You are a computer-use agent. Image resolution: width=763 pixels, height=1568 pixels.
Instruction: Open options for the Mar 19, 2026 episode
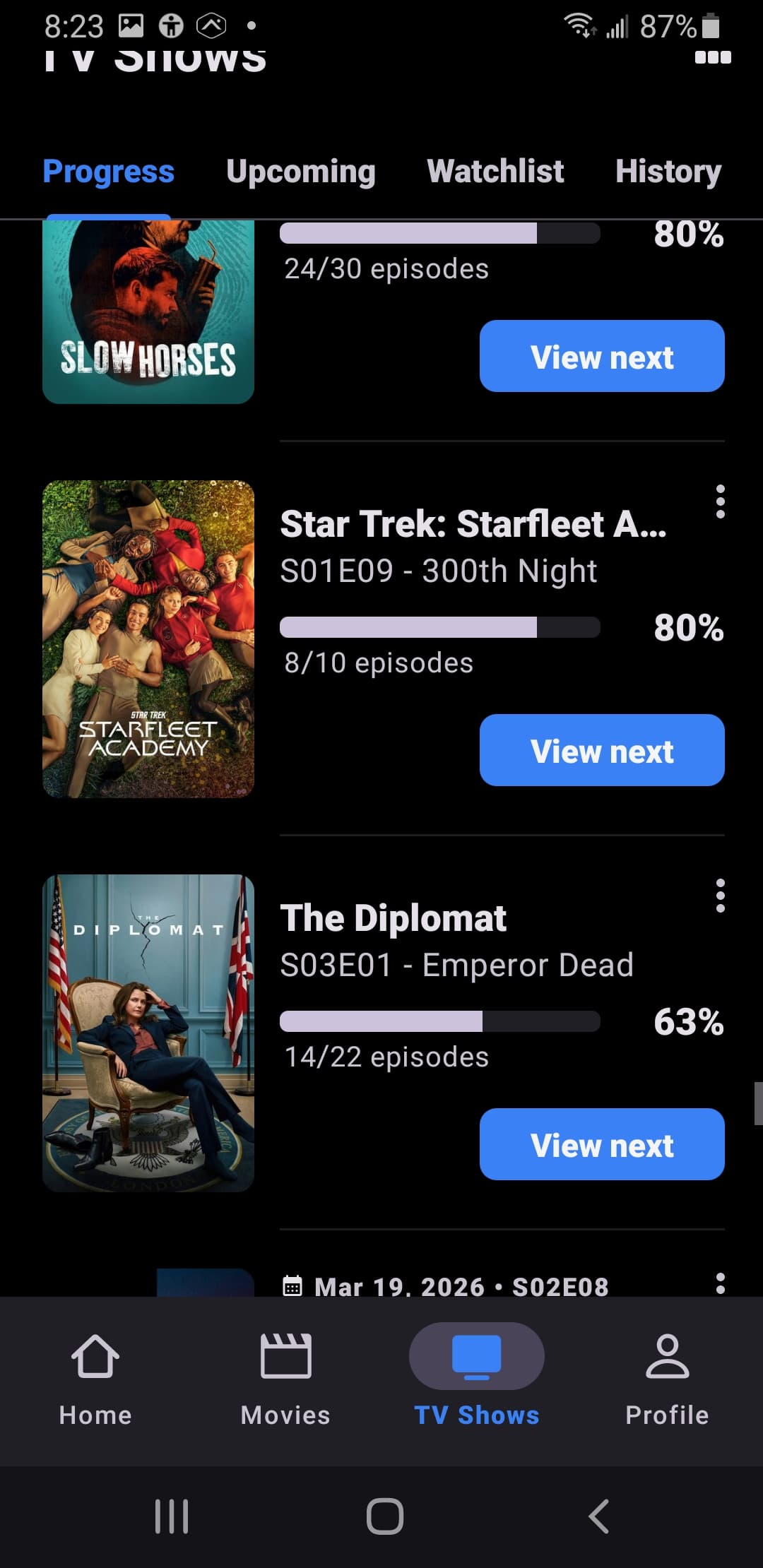[x=720, y=1283]
